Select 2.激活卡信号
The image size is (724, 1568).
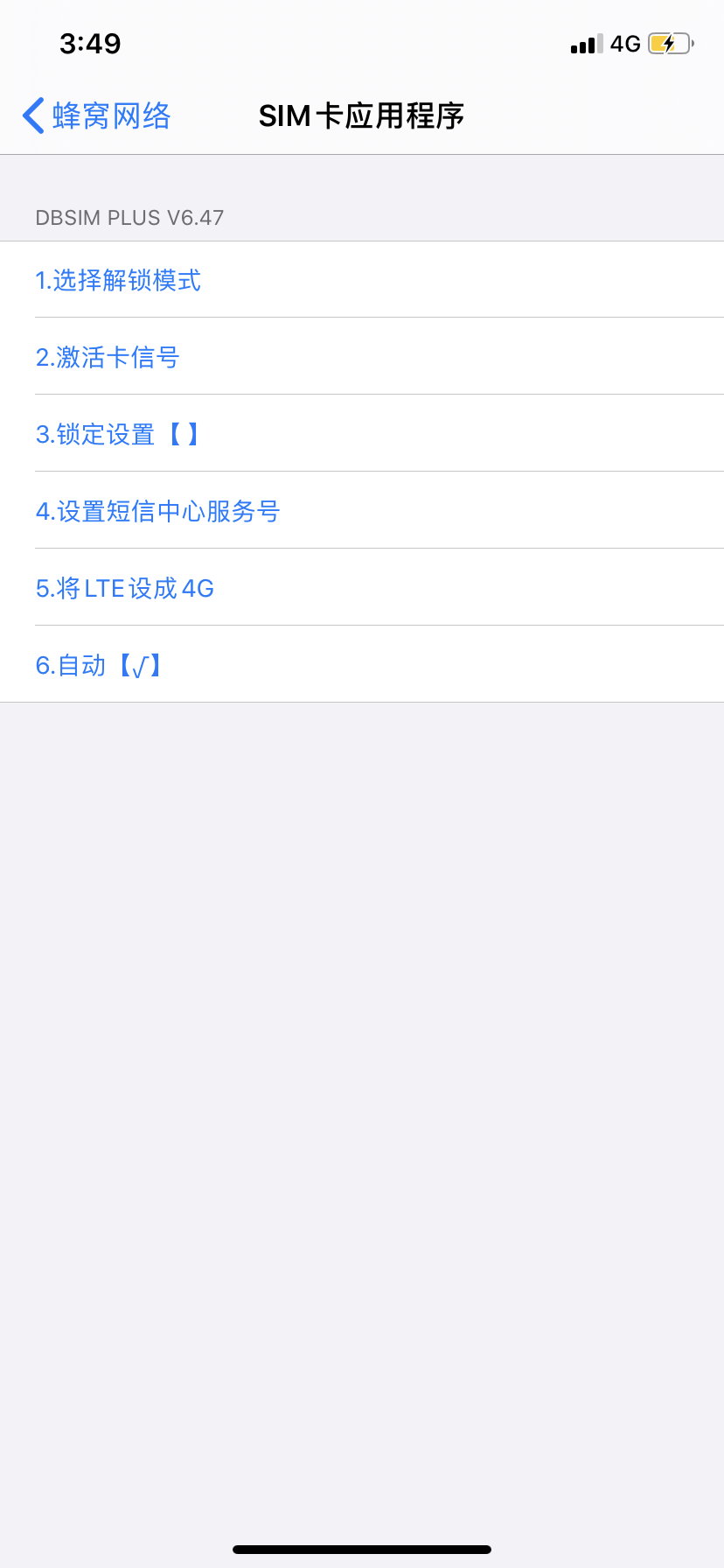[108, 357]
